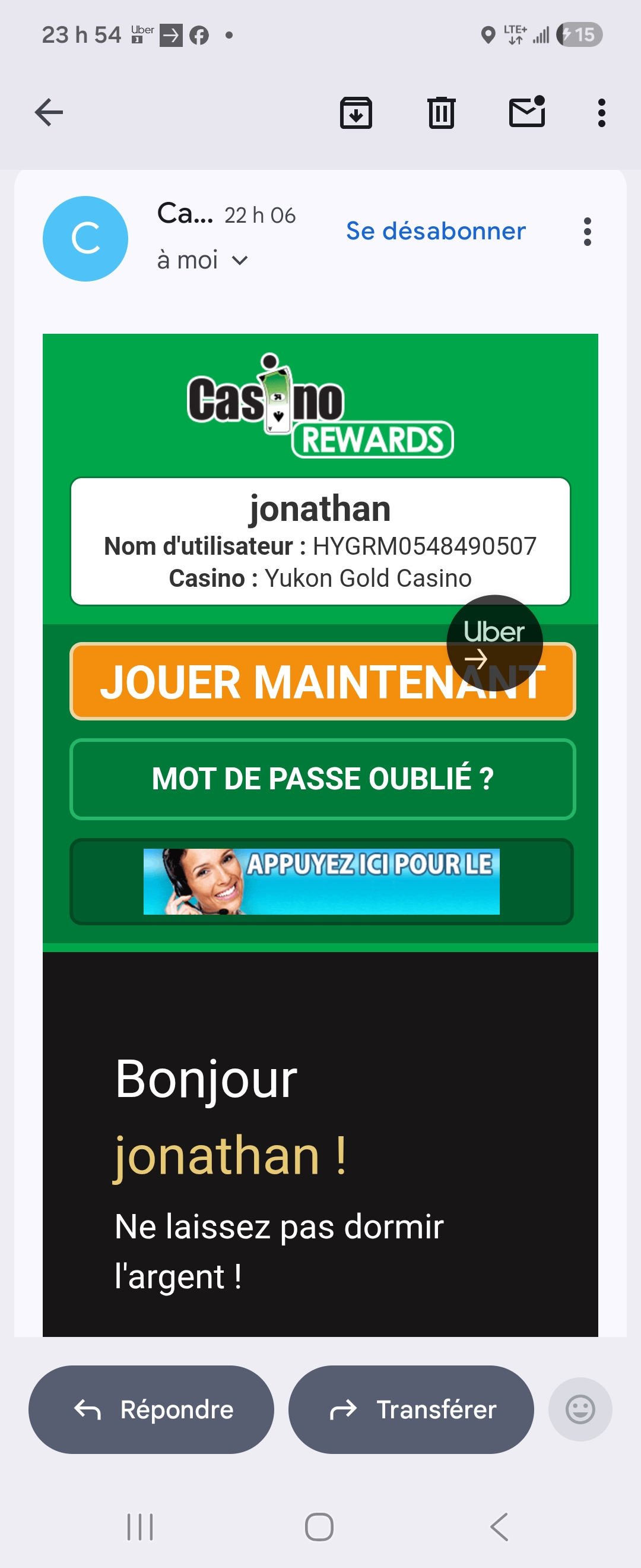Mark the email as unread
Viewport: 641px width, 1568px height.
coord(526,113)
